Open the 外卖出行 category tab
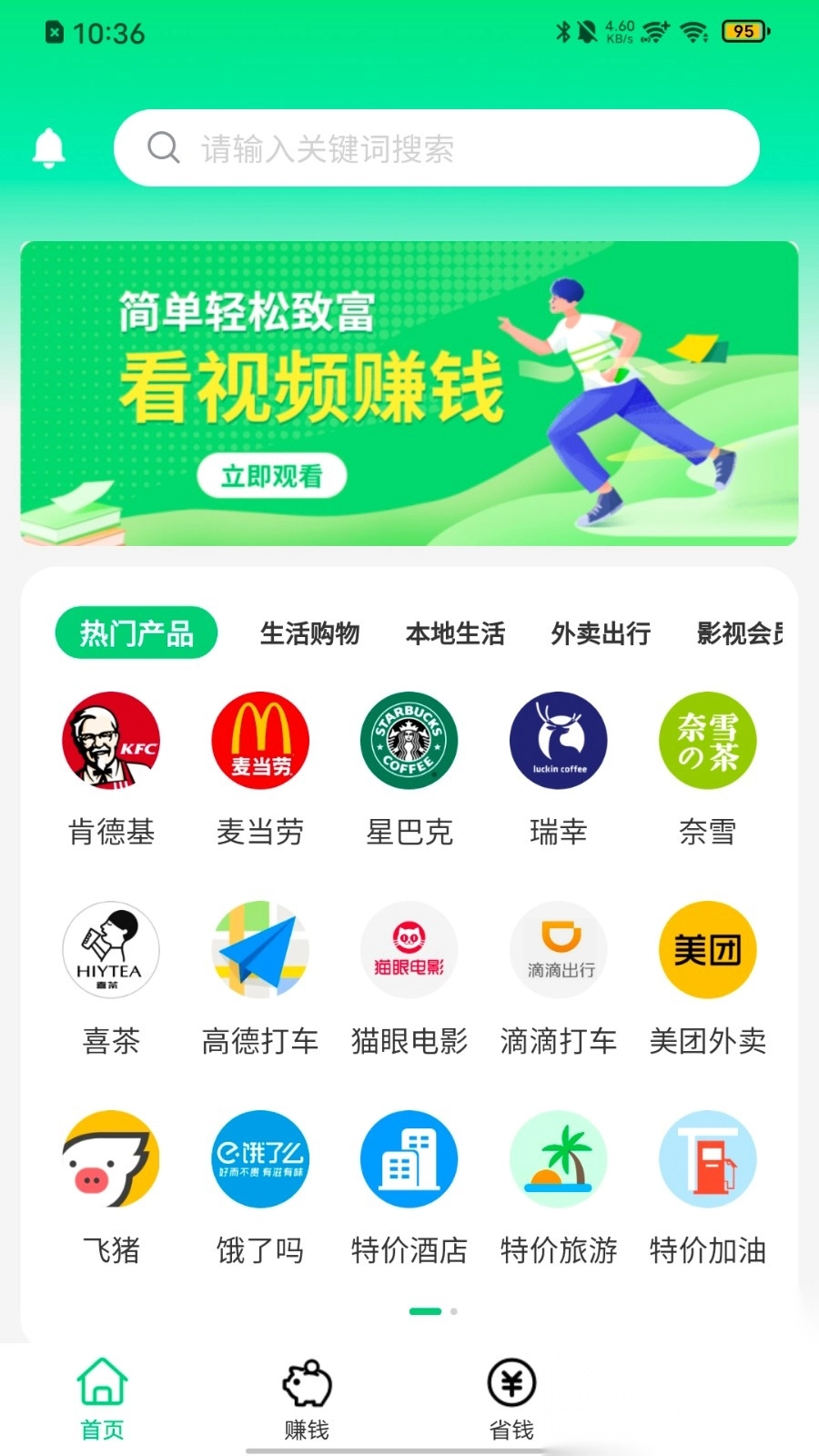 601,633
